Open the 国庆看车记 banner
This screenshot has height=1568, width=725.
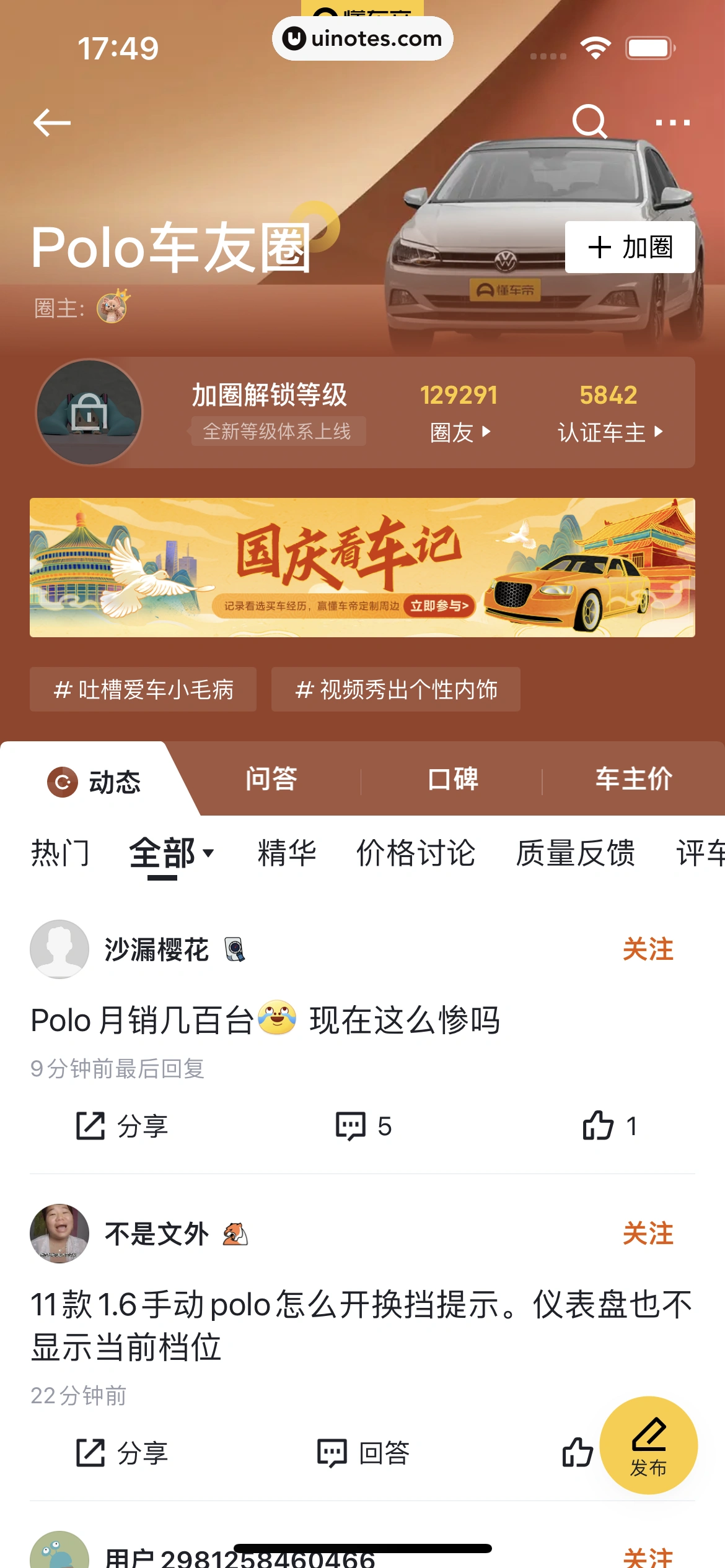click(362, 567)
